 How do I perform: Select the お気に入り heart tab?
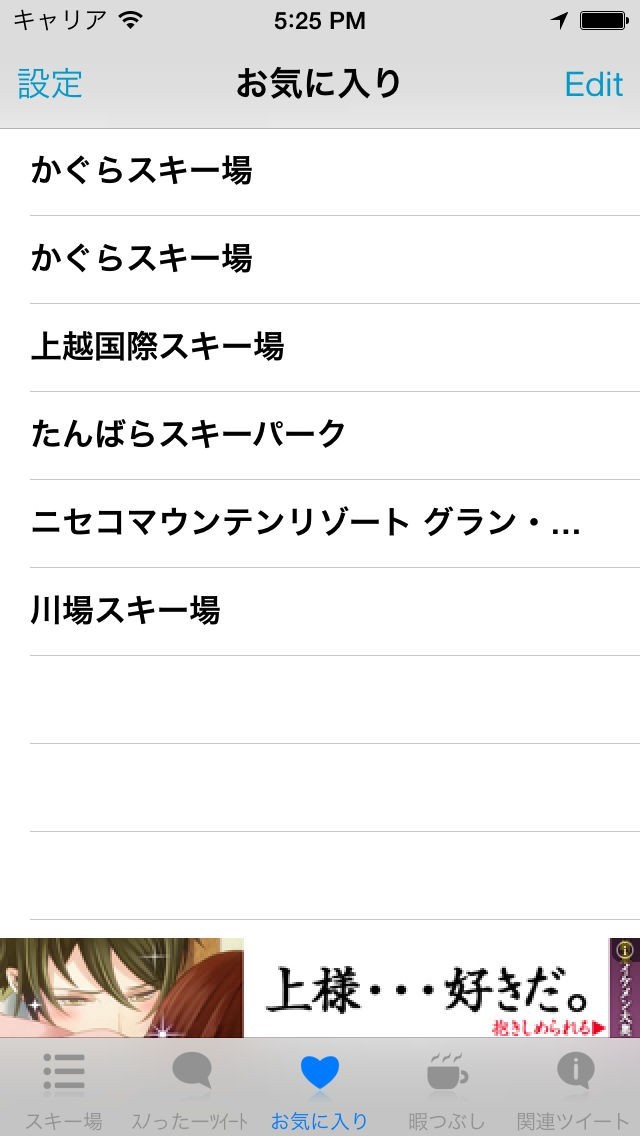click(x=319, y=1088)
